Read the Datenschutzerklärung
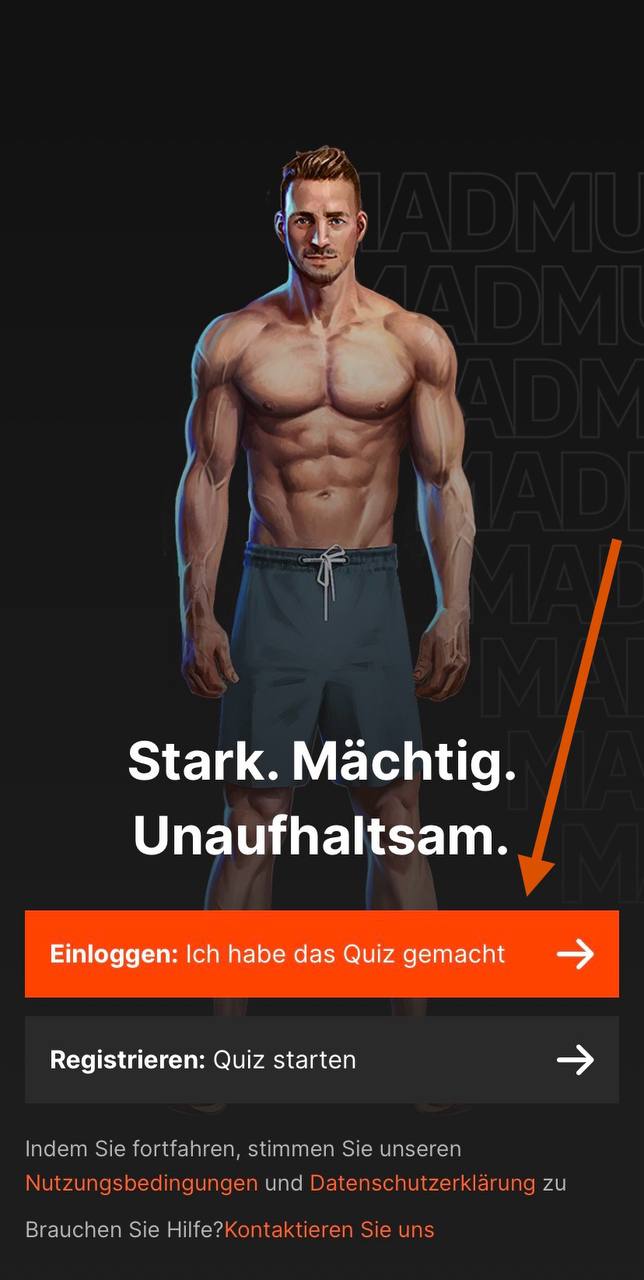 [422, 1183]
